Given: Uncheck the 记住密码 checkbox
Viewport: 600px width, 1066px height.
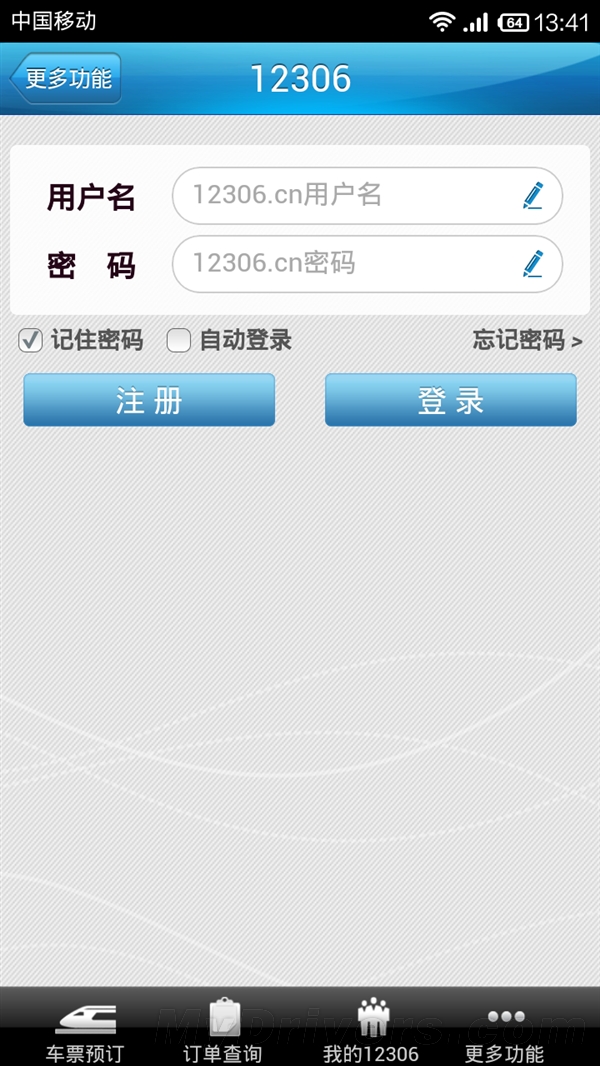Looking at the screenshot, I should coord(30,341).
